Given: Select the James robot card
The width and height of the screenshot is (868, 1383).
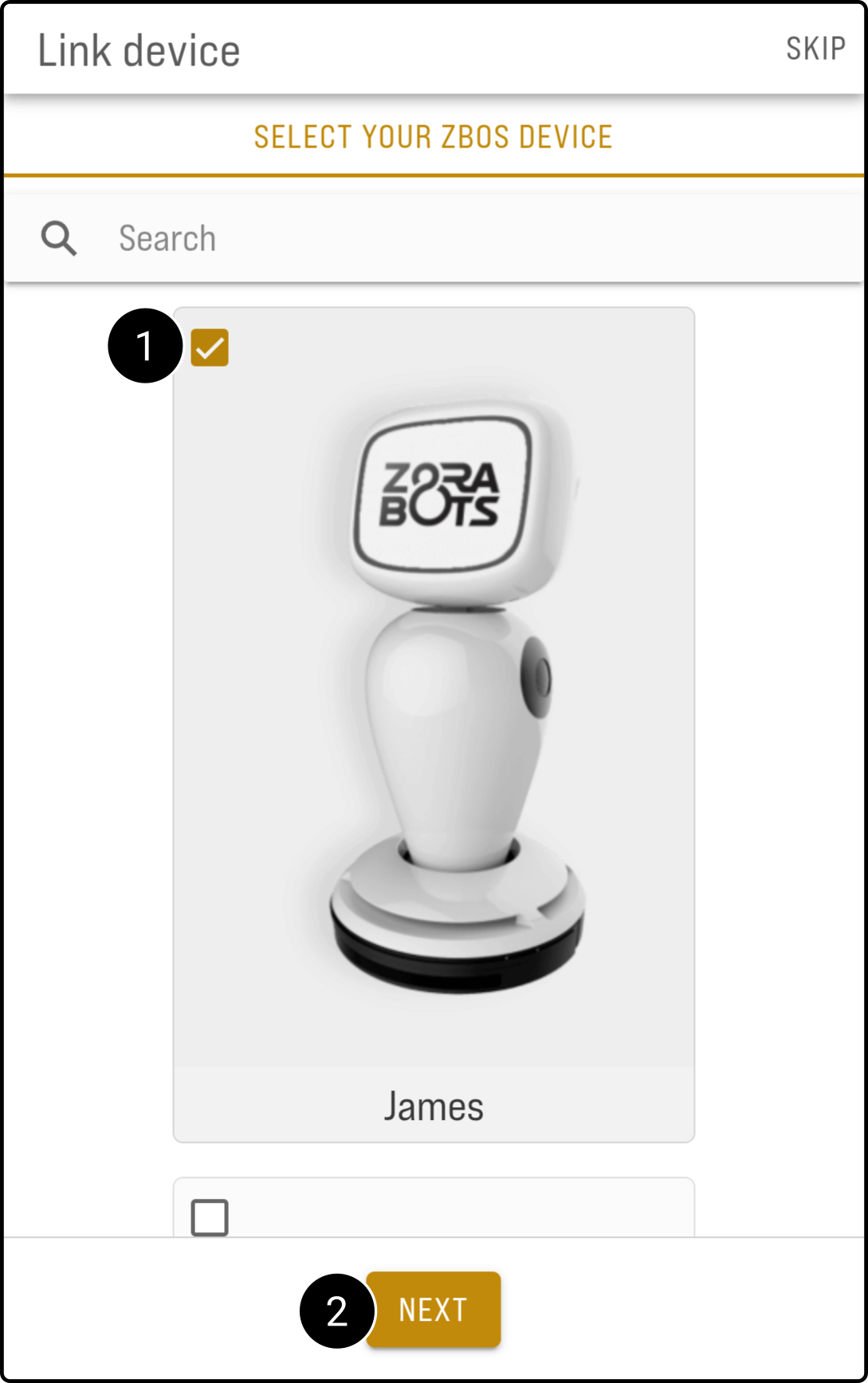Looking at the screenshot, I should click(434, 717).
